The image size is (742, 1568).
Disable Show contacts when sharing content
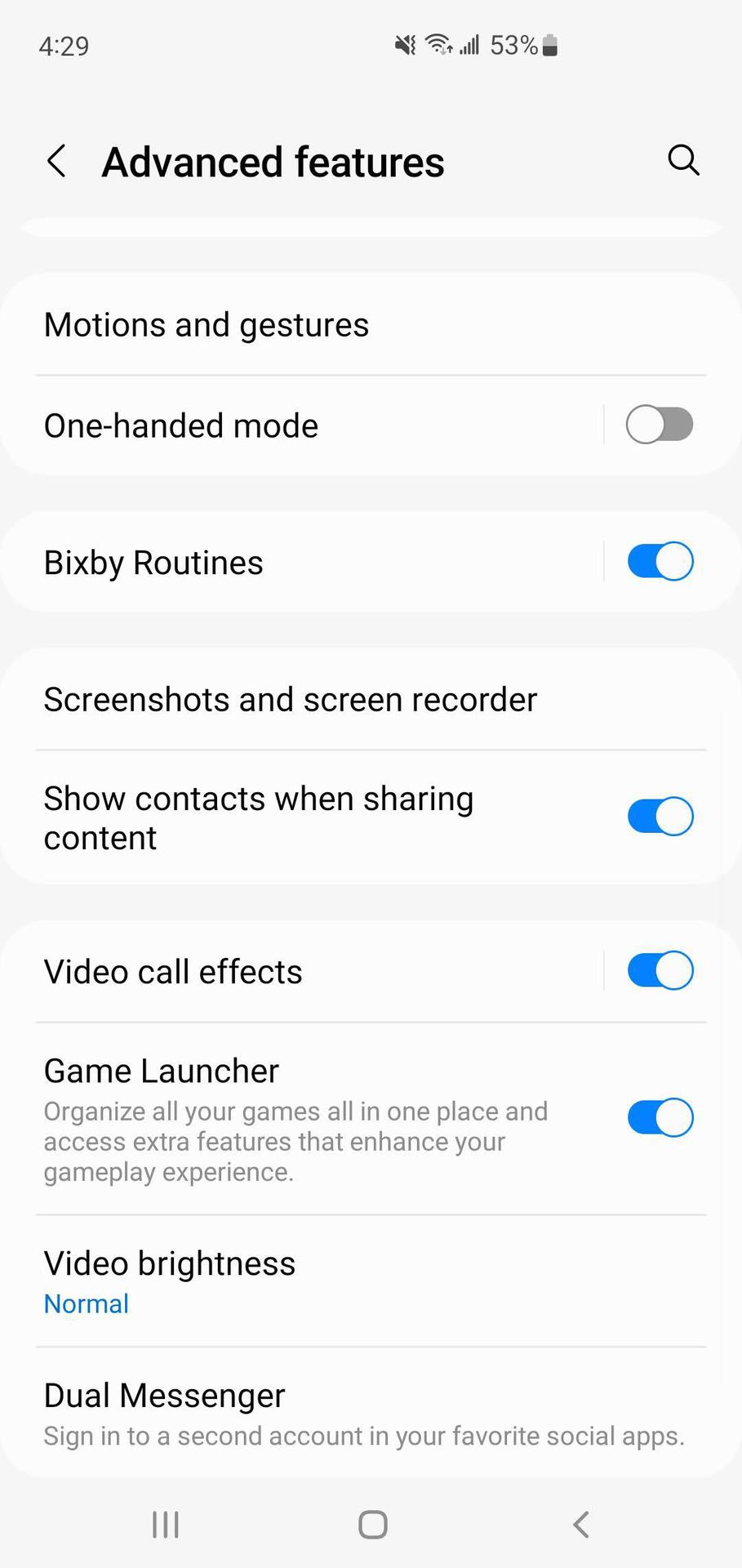click(x=660, y=817)
